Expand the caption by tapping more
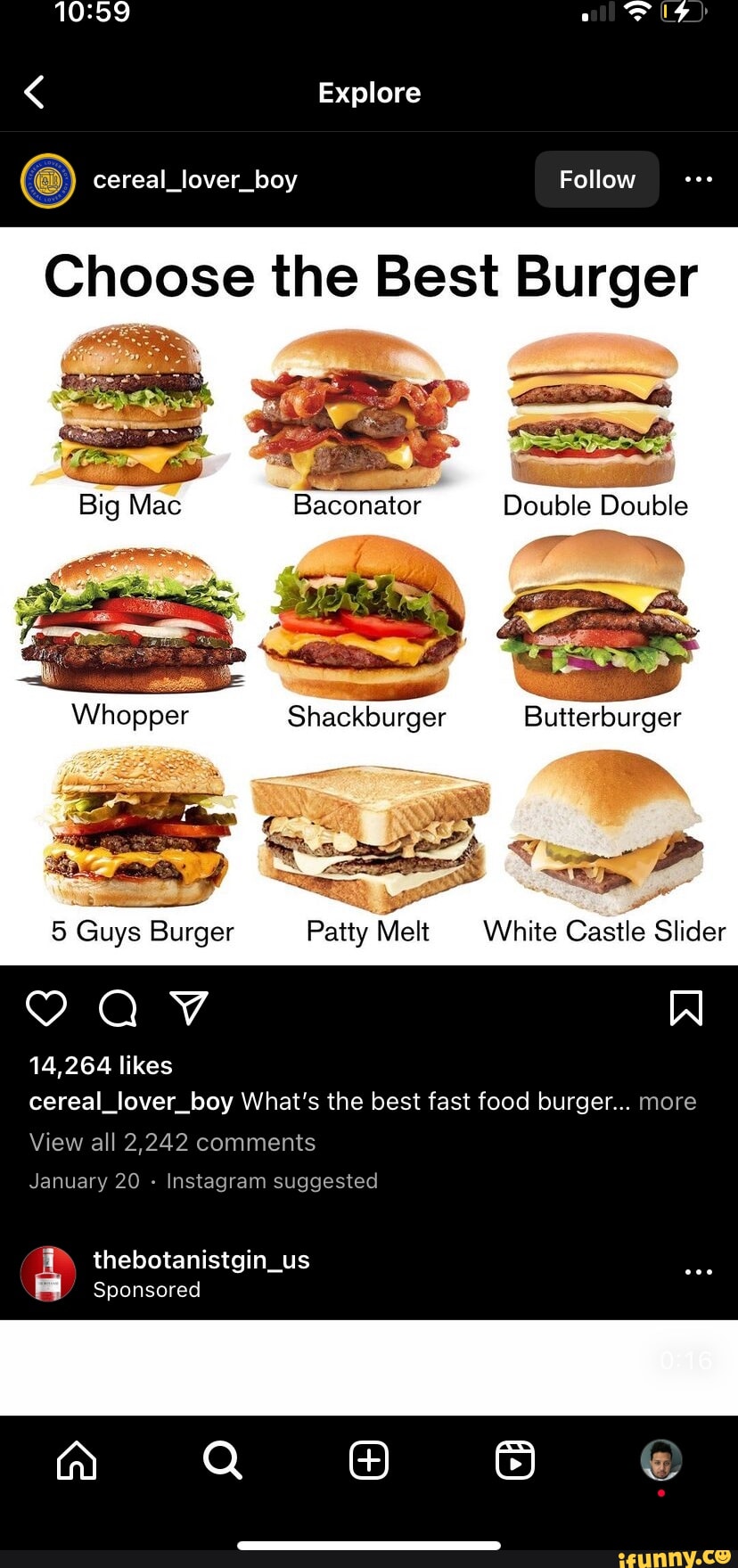The height and width of the screenshot is (1568, 738). pyautogui.click(x=668, y=1101)
